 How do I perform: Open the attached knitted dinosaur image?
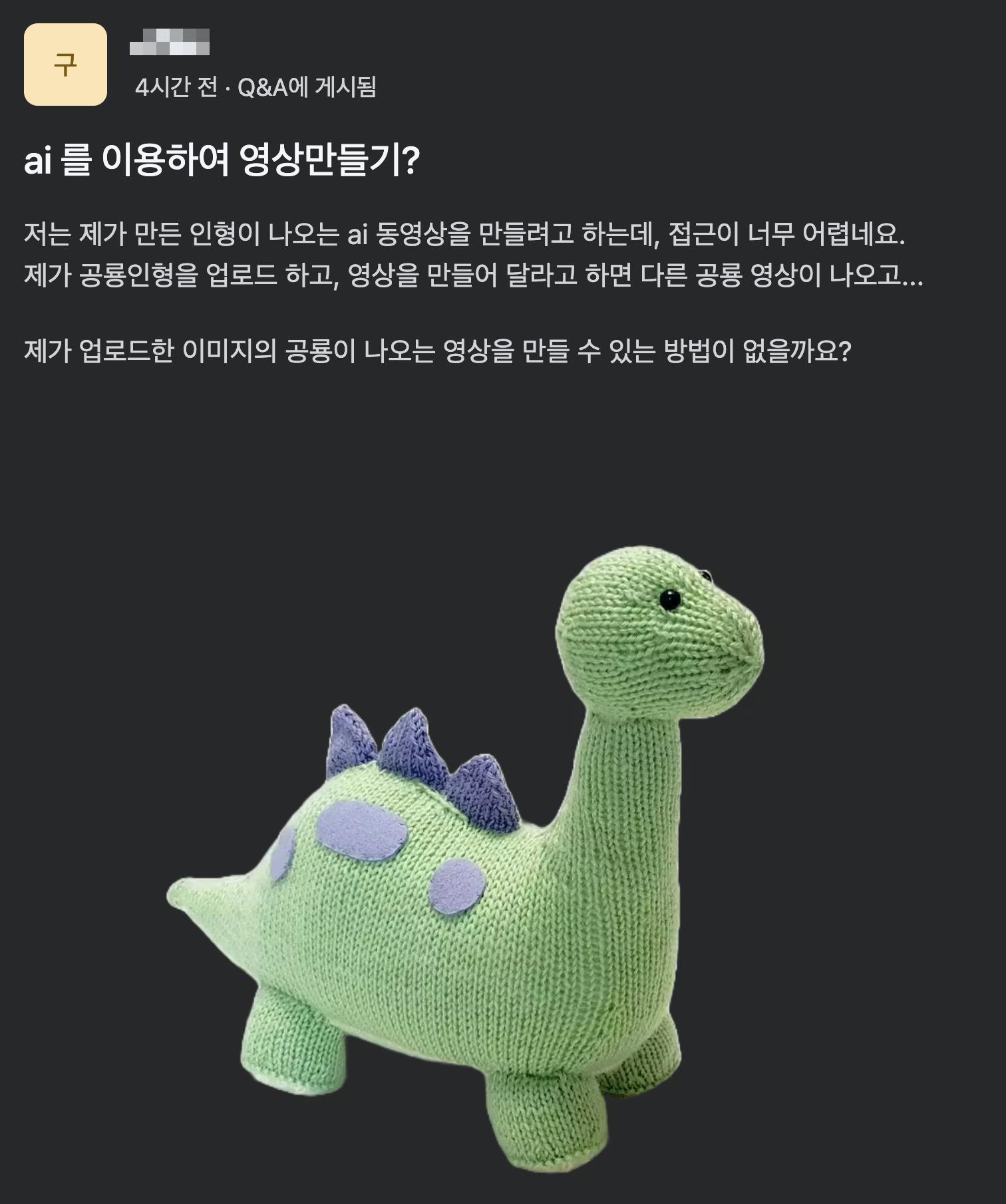coord(466,858)
